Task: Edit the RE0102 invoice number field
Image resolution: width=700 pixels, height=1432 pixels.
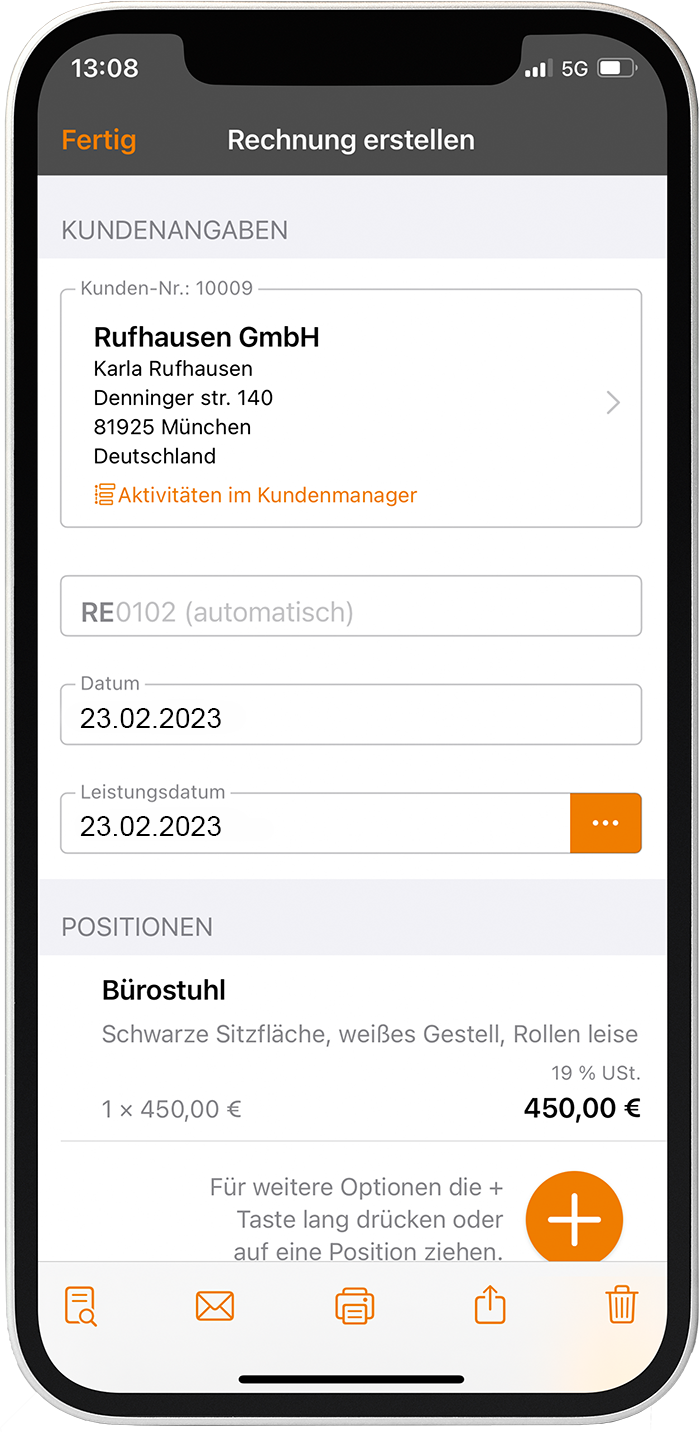Action: 350,611
